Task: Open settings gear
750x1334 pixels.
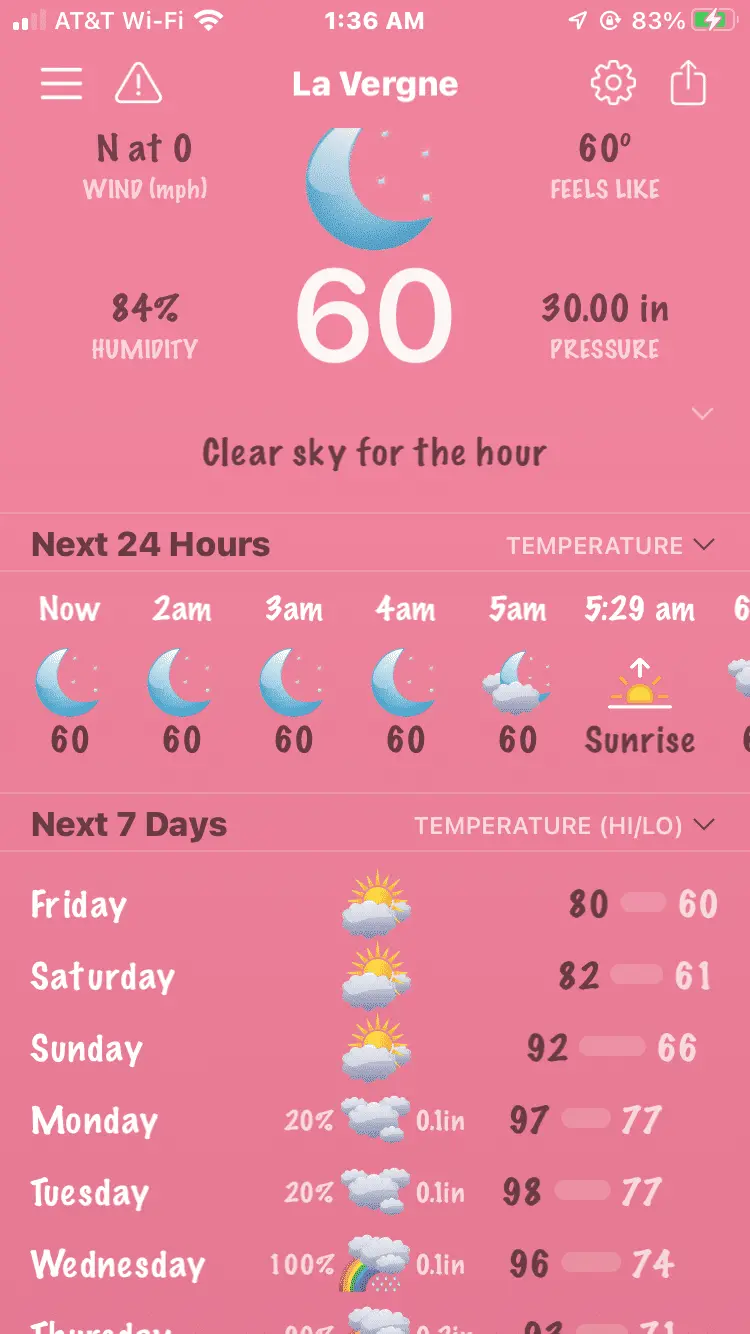Action: (x=612, y=84)
